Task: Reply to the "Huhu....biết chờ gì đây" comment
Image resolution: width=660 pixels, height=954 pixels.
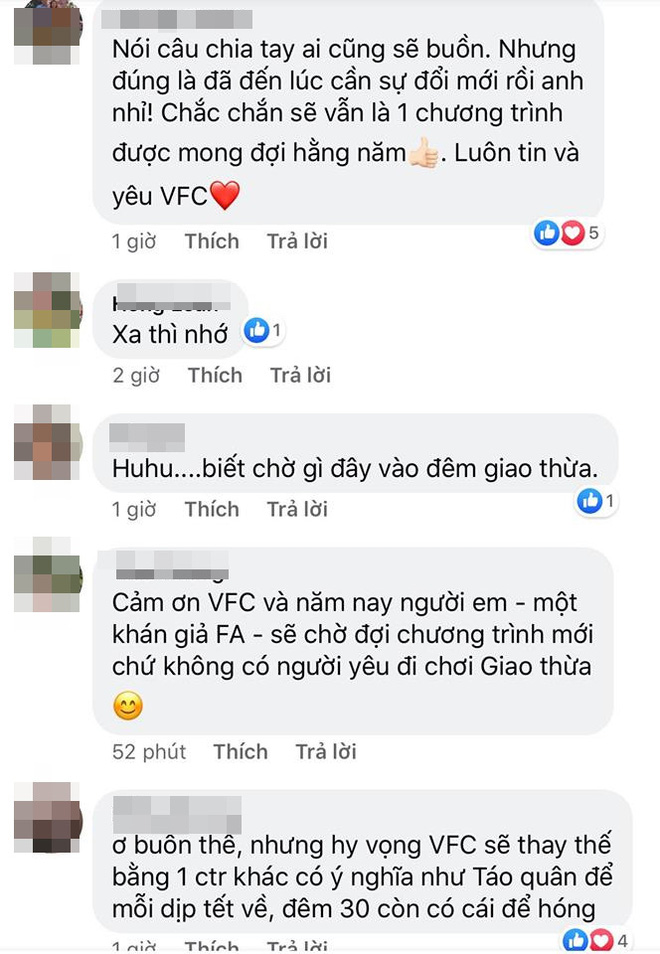Action: [297, 509]
